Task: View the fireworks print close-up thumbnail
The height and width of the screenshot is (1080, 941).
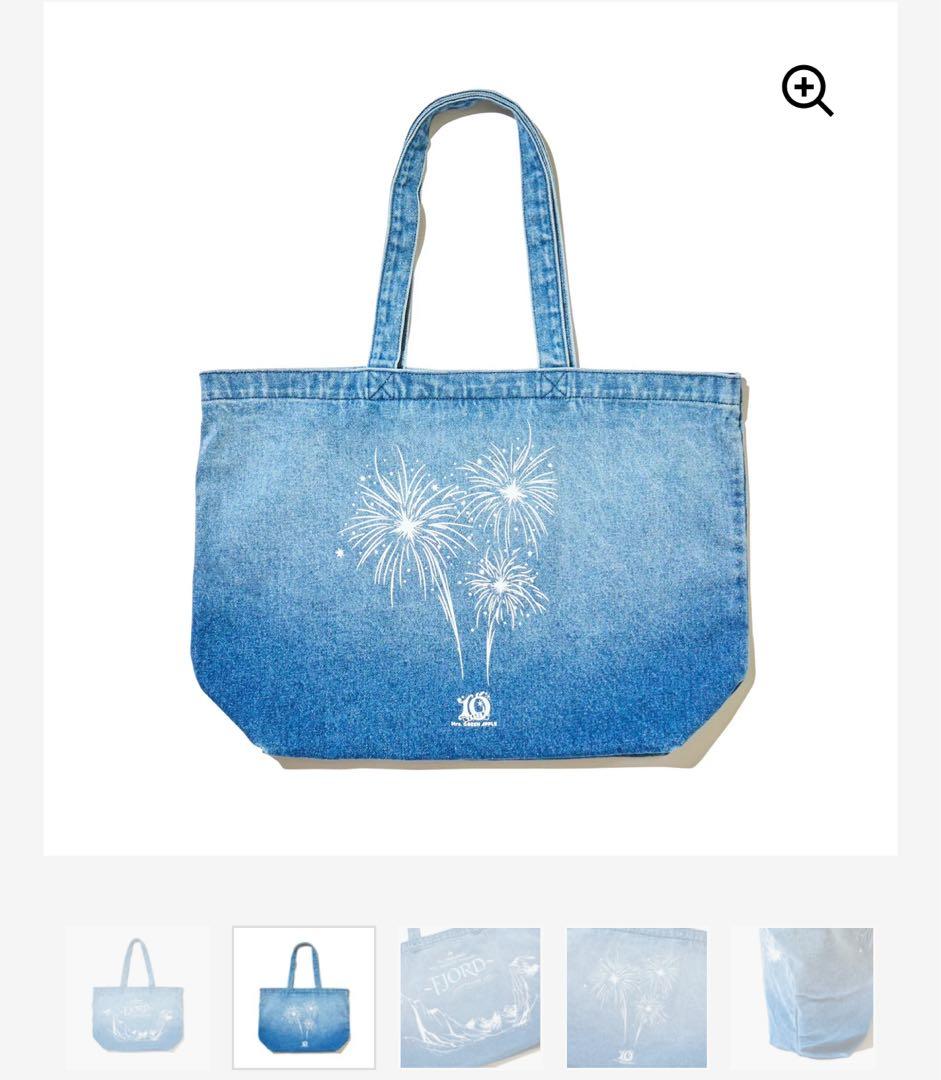Action: (x=636, y=997)
